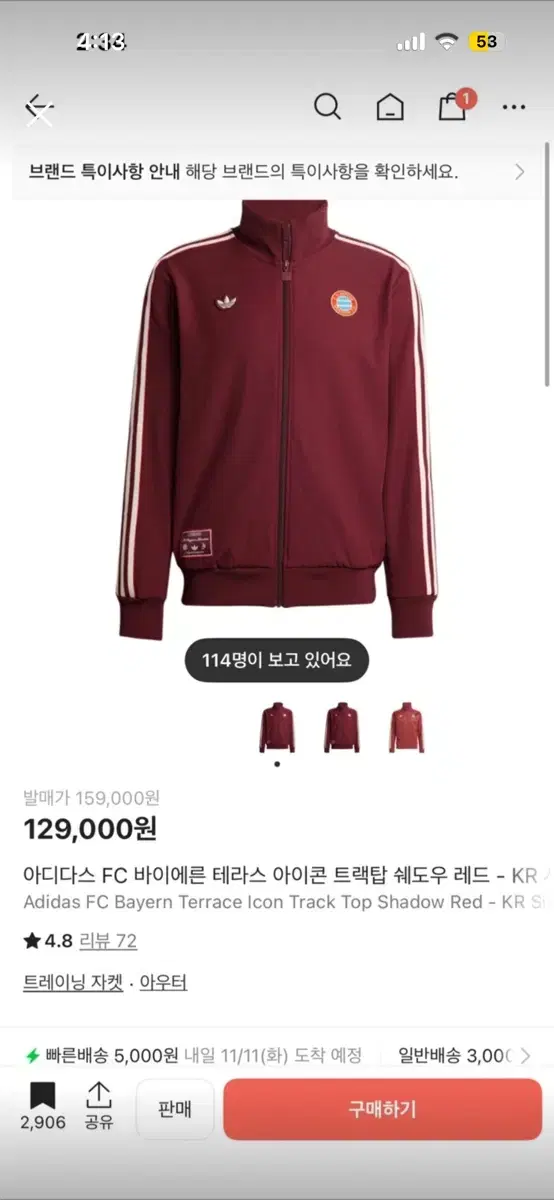Tap the red 구매하기 buy button

(x=382, y=1109)
